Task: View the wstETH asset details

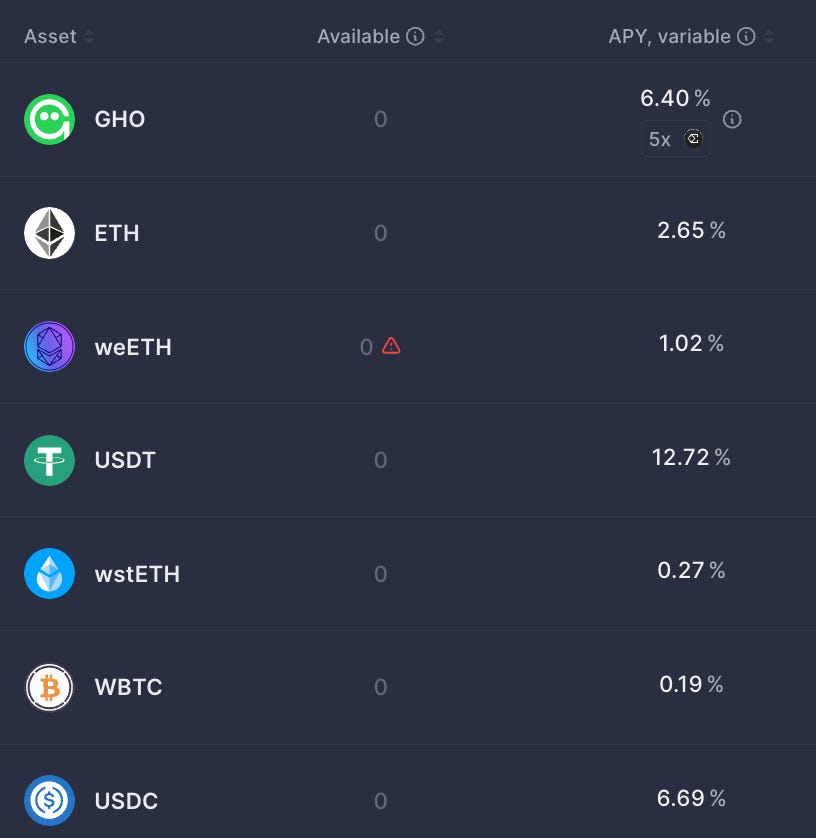Action: tap(136, 574)
